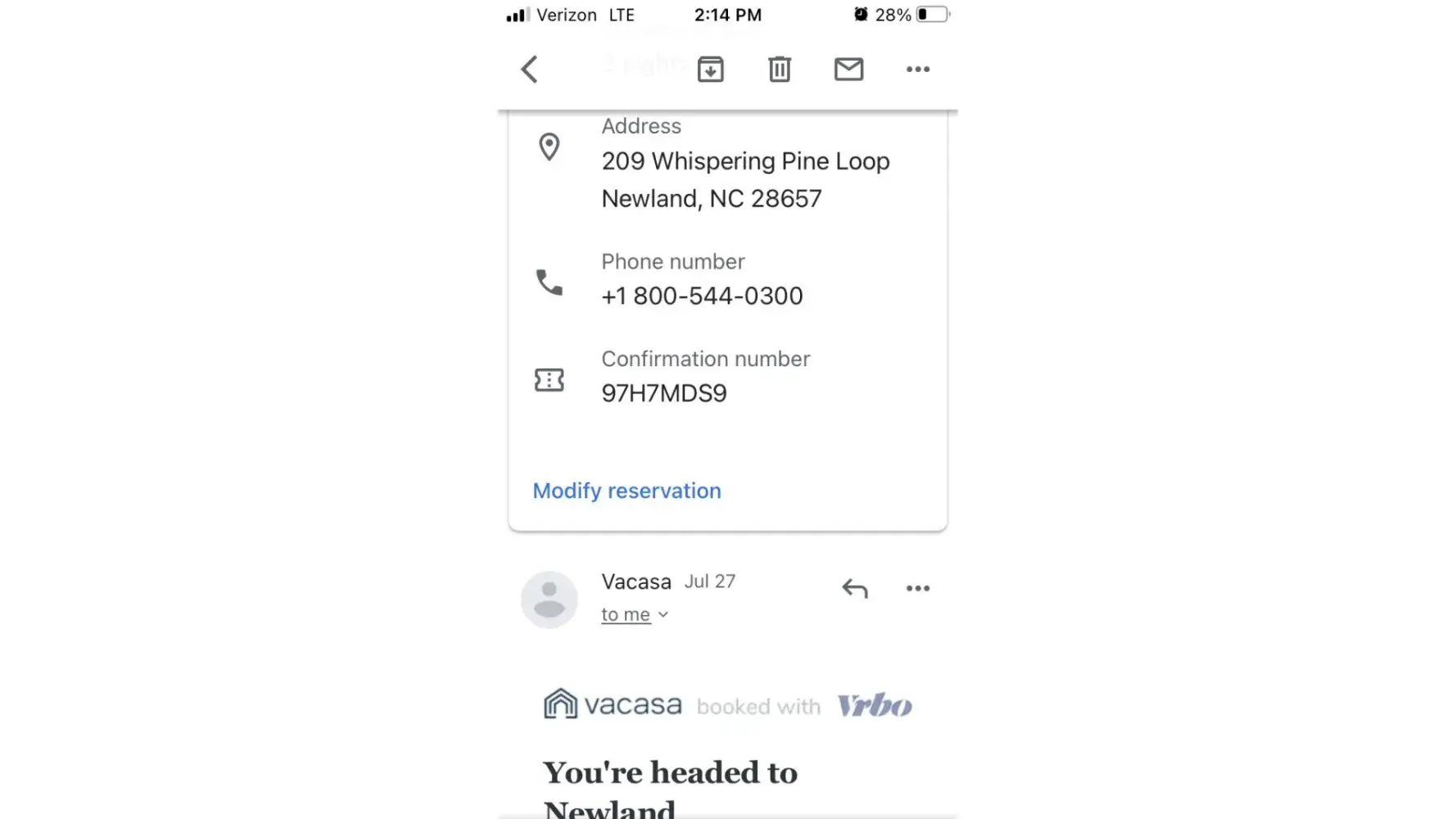Tap the Modify reservation link
This screenshot has height=819, width=1456.
click(x=626, y=491)
